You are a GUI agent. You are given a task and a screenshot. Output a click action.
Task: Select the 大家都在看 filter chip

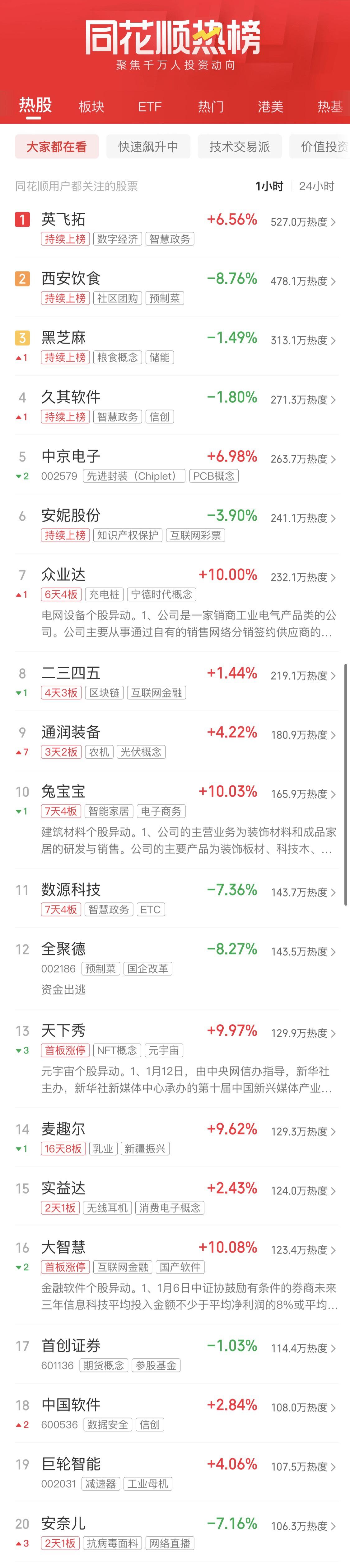pyautogui.click(x=57, y=147)
